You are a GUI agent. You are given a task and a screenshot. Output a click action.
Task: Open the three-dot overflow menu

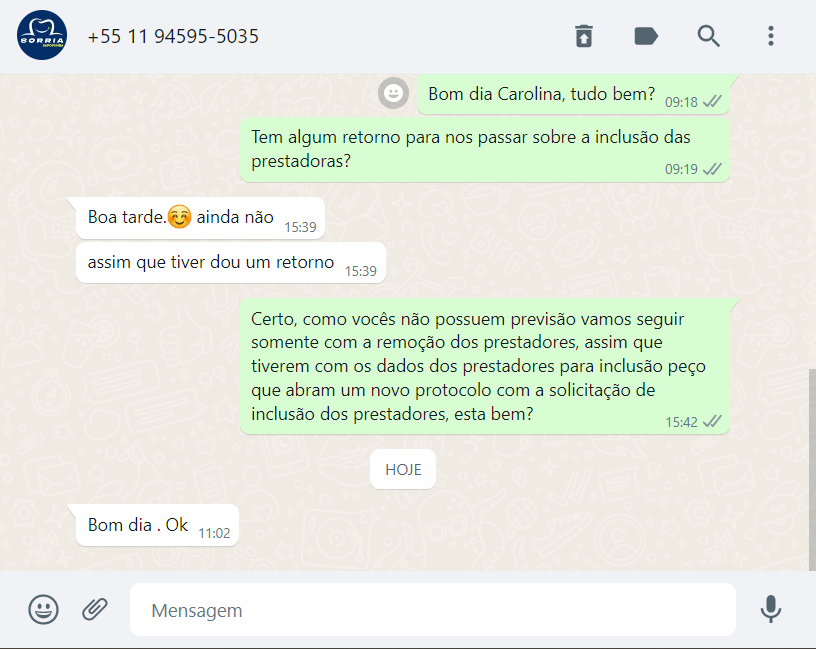[770, 37]
